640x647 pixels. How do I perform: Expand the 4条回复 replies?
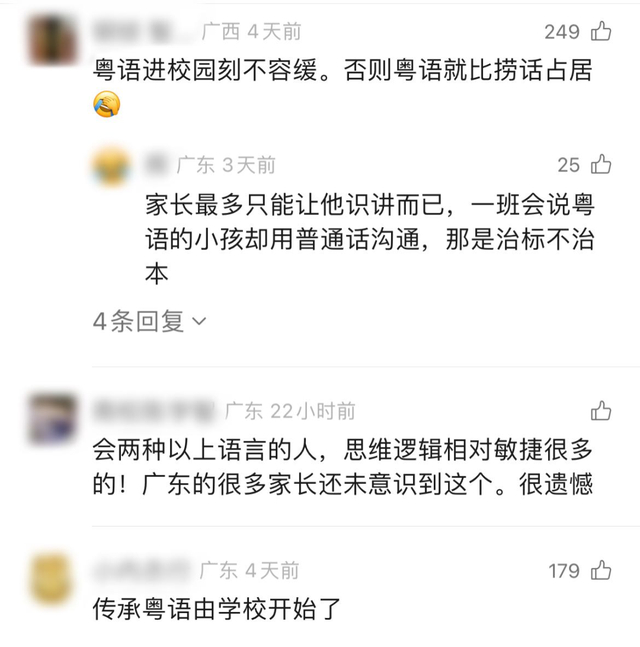point(149,322)
